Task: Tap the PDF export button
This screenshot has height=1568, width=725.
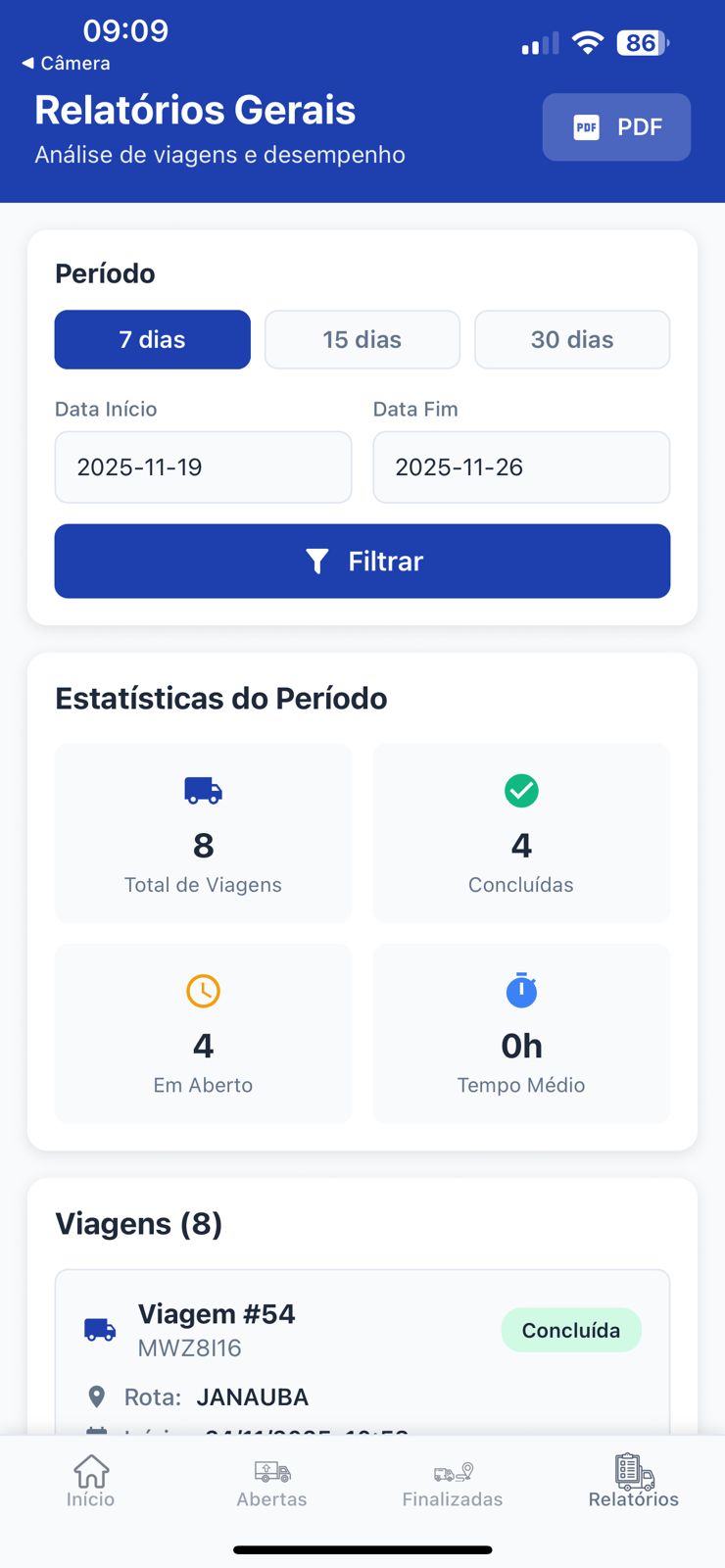Action: pyautogui.click(x=616, y=127)
